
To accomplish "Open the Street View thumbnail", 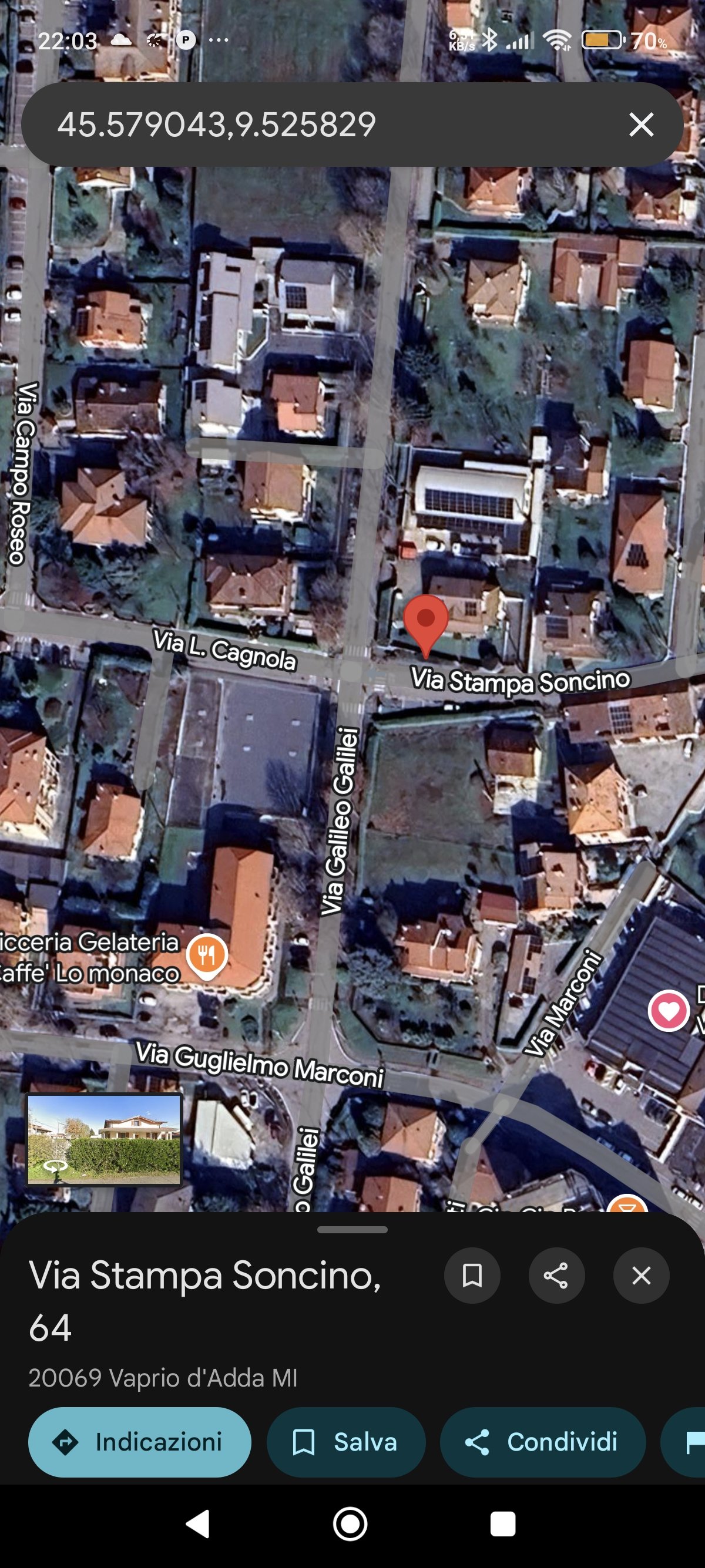I will 104,1139.
